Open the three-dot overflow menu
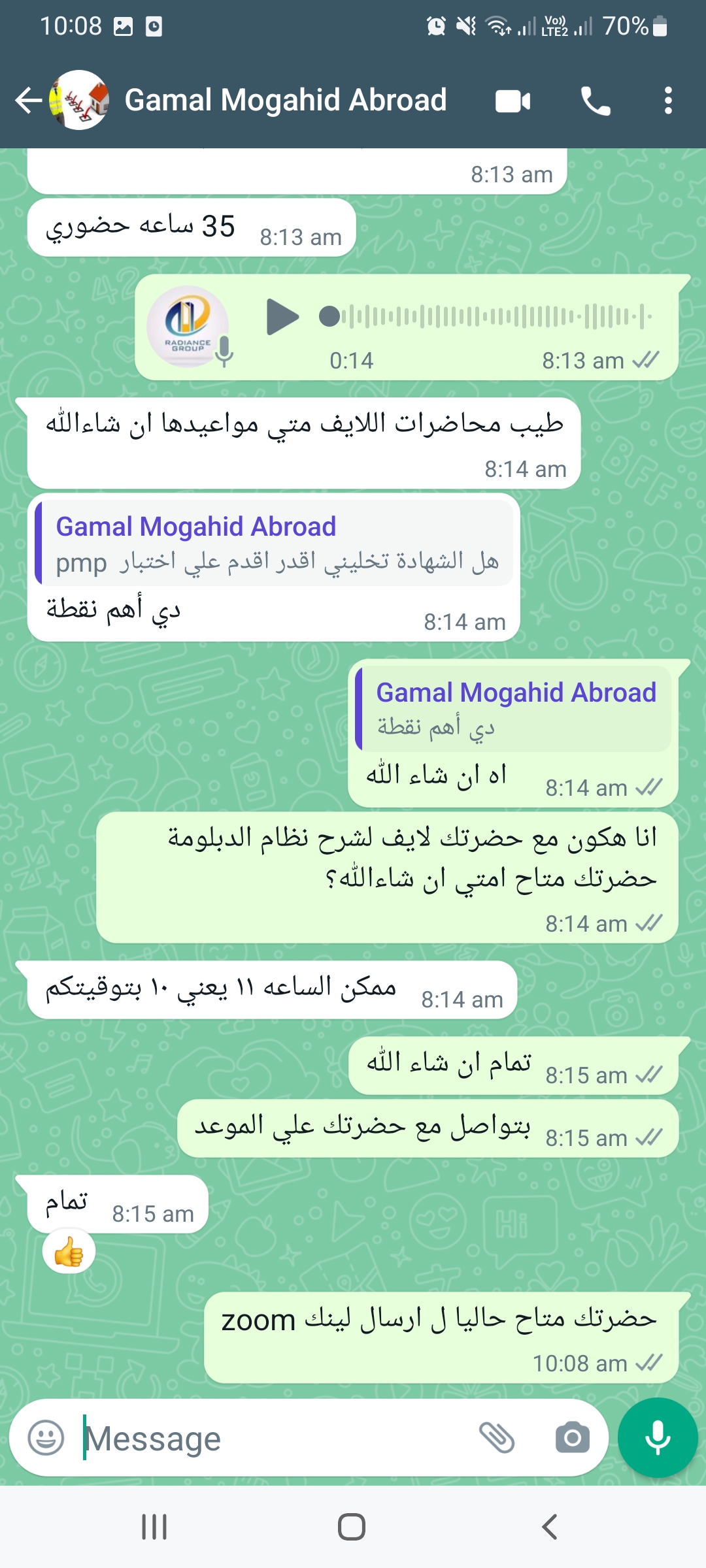The height and width of the screenshot is (1568, 706). [x=667, y=101]
